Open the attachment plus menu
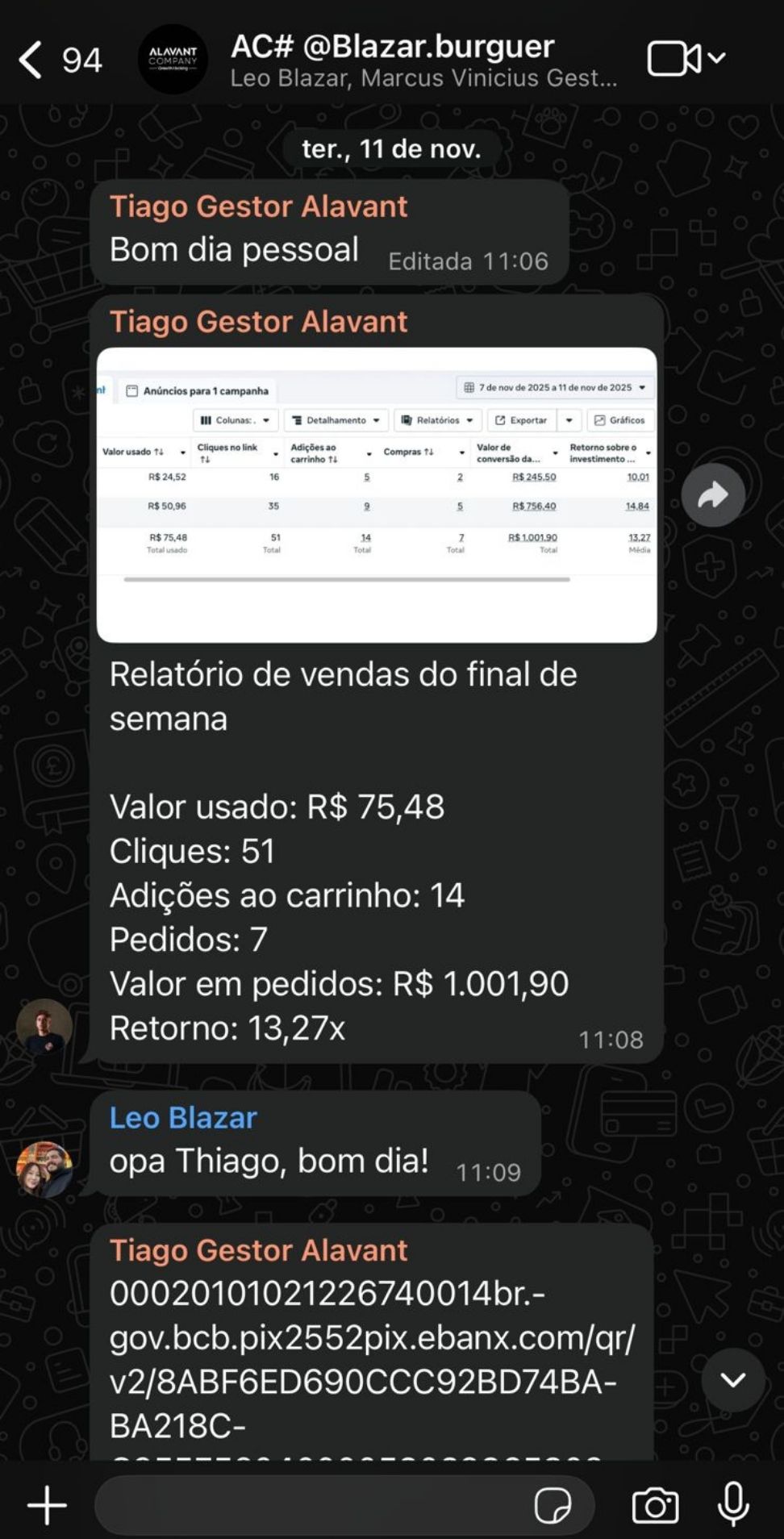The width and height of the screenshot is (784, 1539). pyautogui.click(x=47, y=1505)
